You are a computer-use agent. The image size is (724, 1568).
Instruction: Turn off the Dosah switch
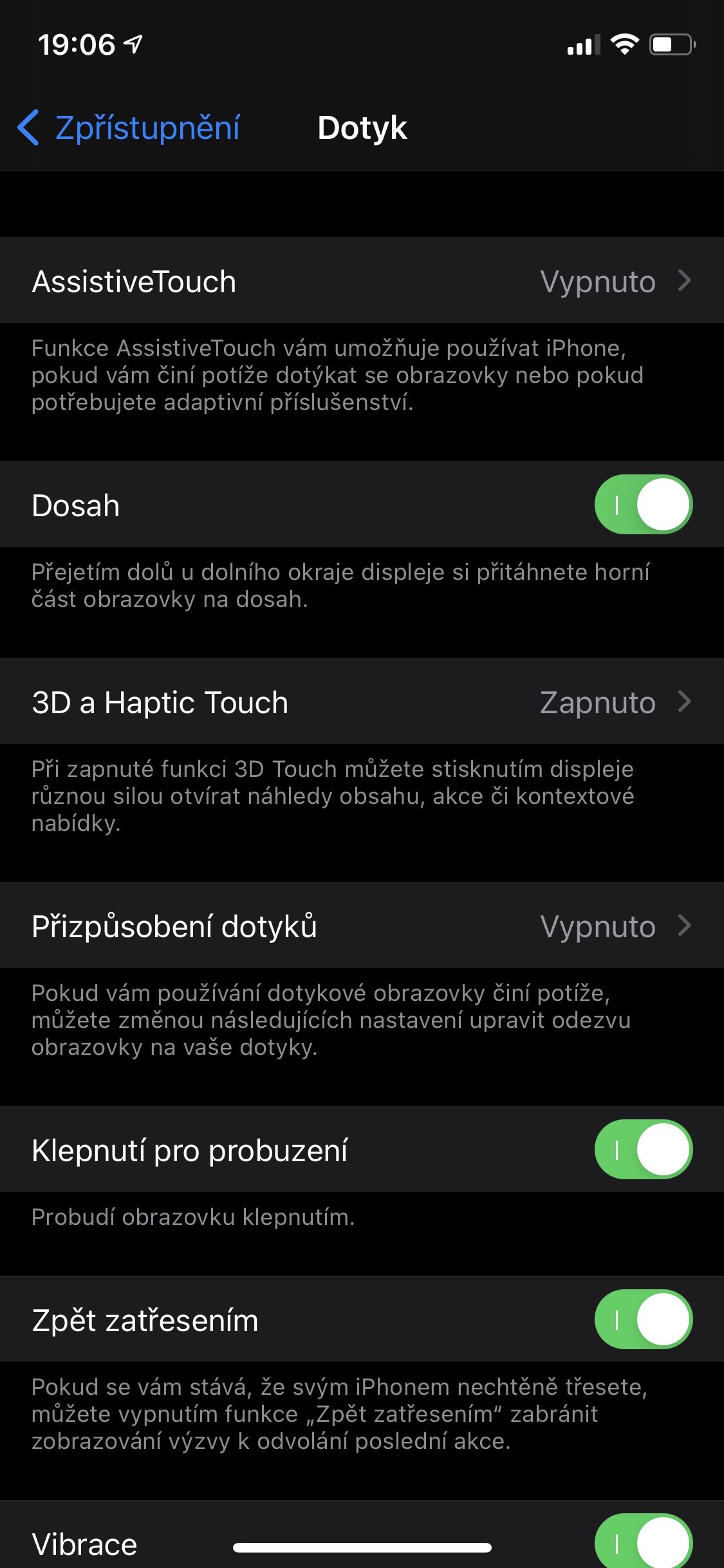pyautogui.click(x=643, y=505)
